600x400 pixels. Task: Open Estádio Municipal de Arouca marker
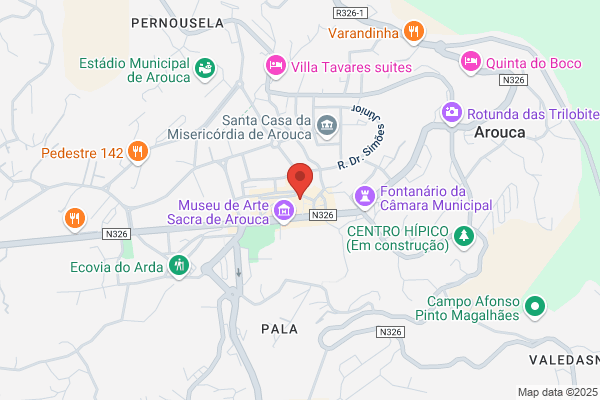(x=205, y=69)
